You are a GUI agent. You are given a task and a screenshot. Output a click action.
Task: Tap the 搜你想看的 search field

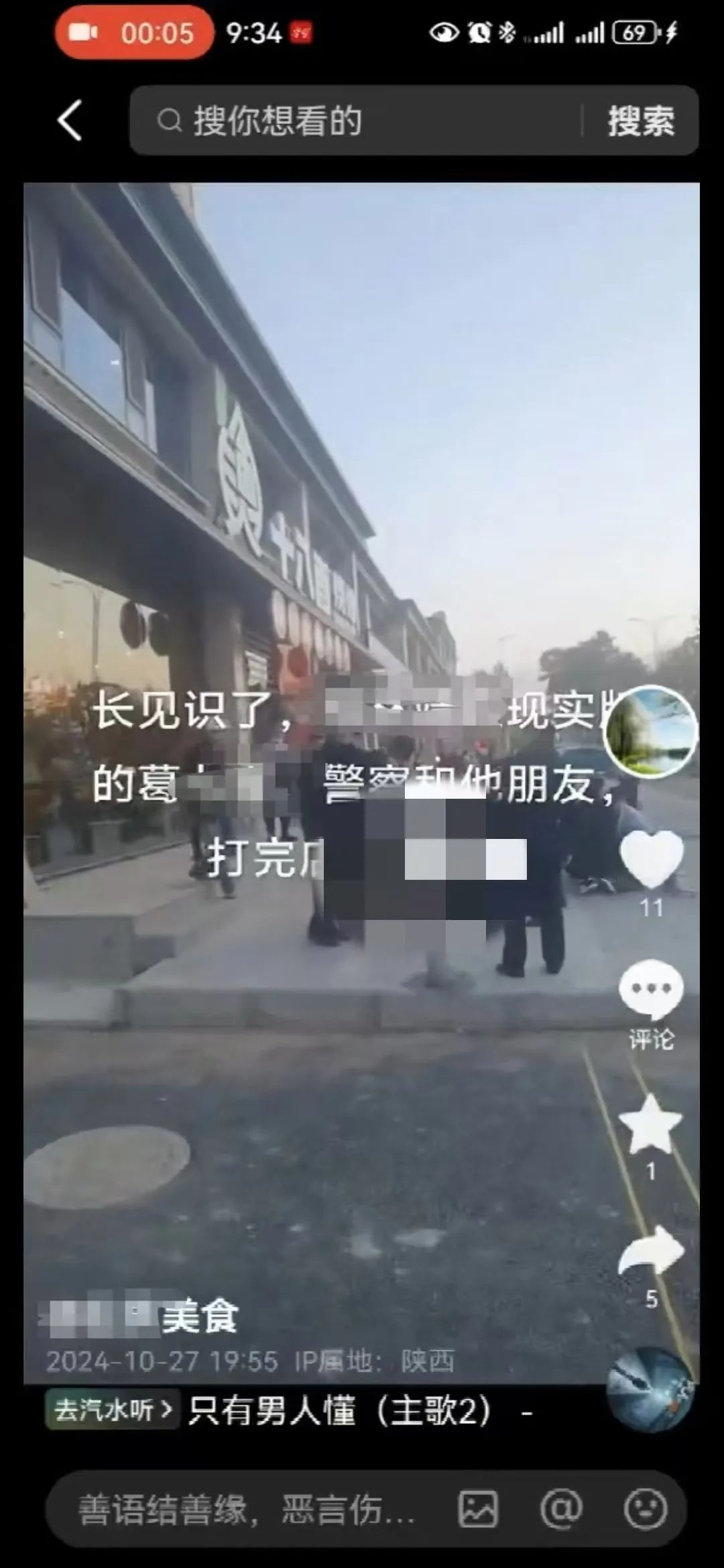(355, 121)
